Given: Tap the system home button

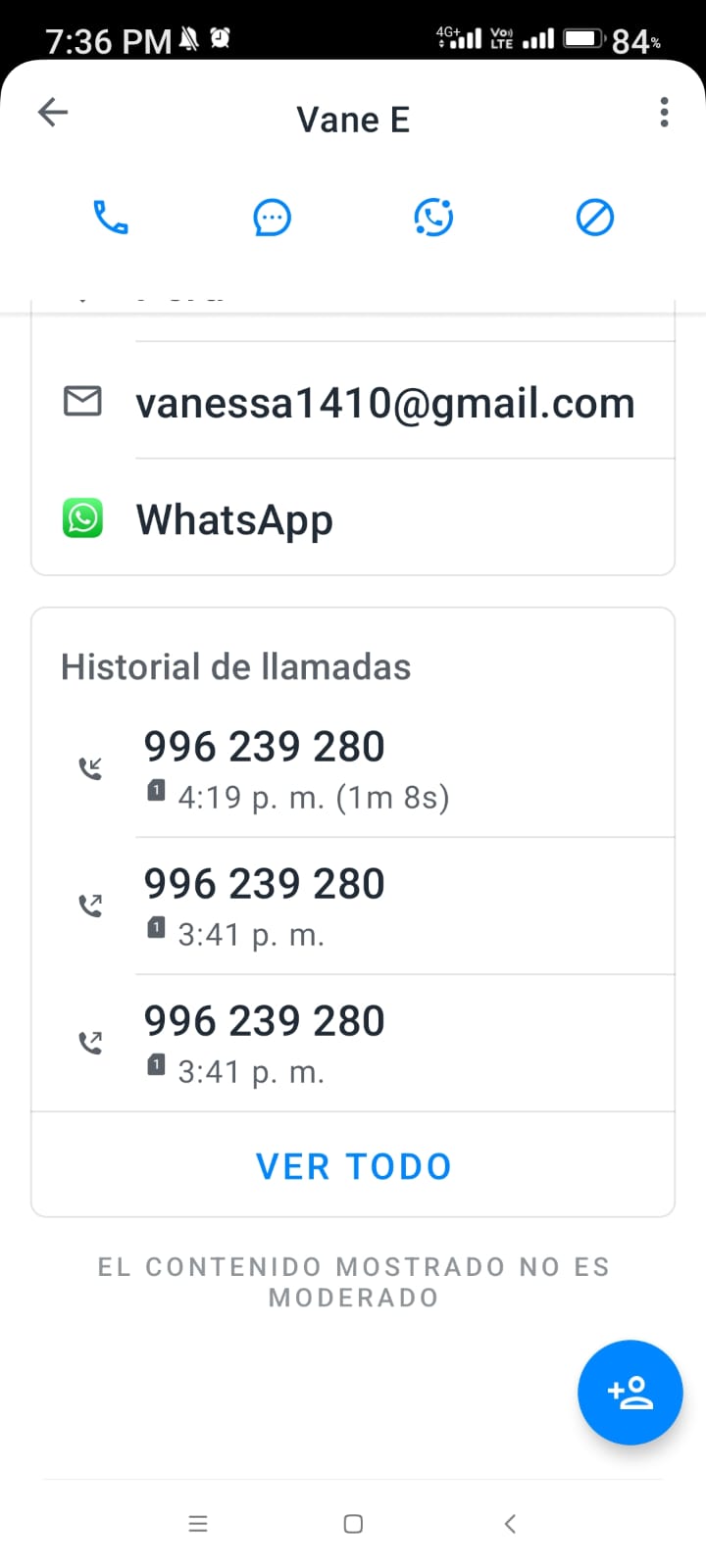Looking at the screenshot, I should (353, 1524).
